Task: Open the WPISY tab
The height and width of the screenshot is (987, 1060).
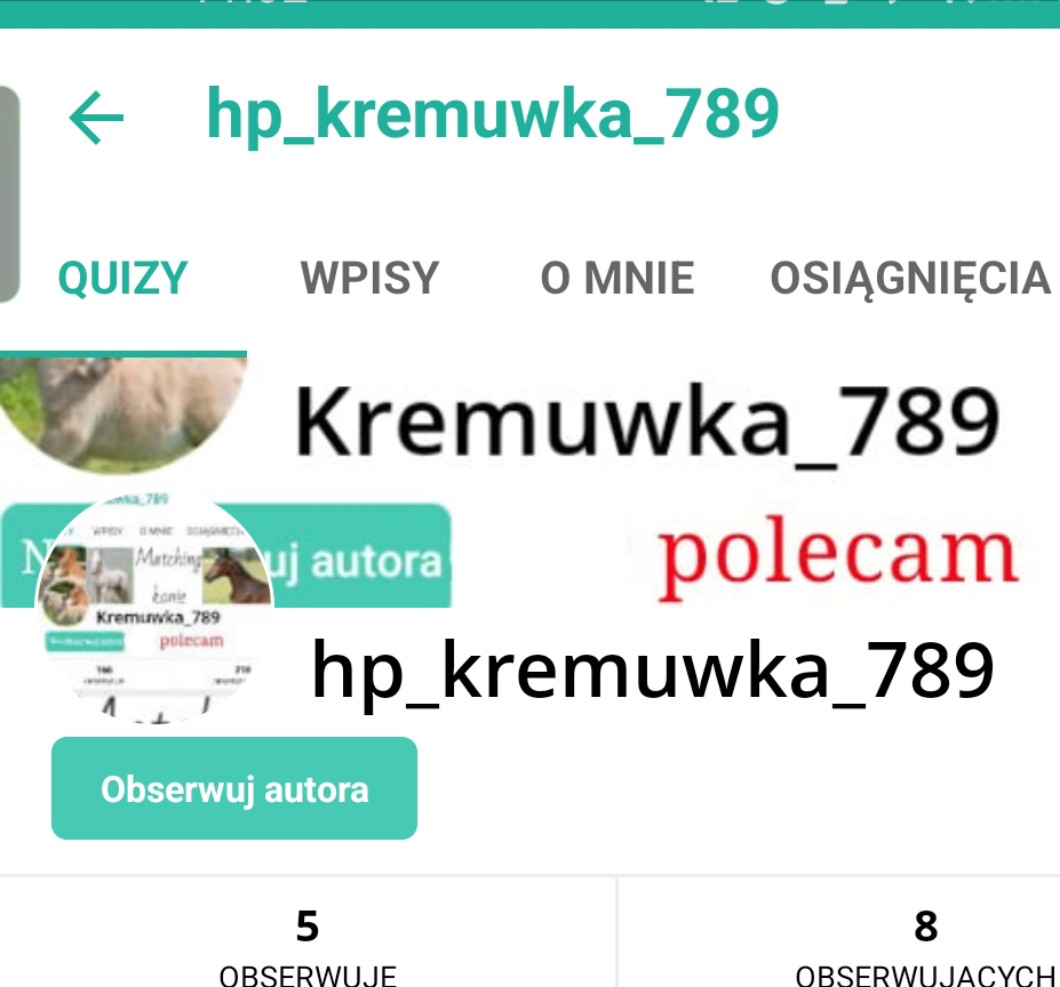Action: pyautogui.click(x=370, y=277)
